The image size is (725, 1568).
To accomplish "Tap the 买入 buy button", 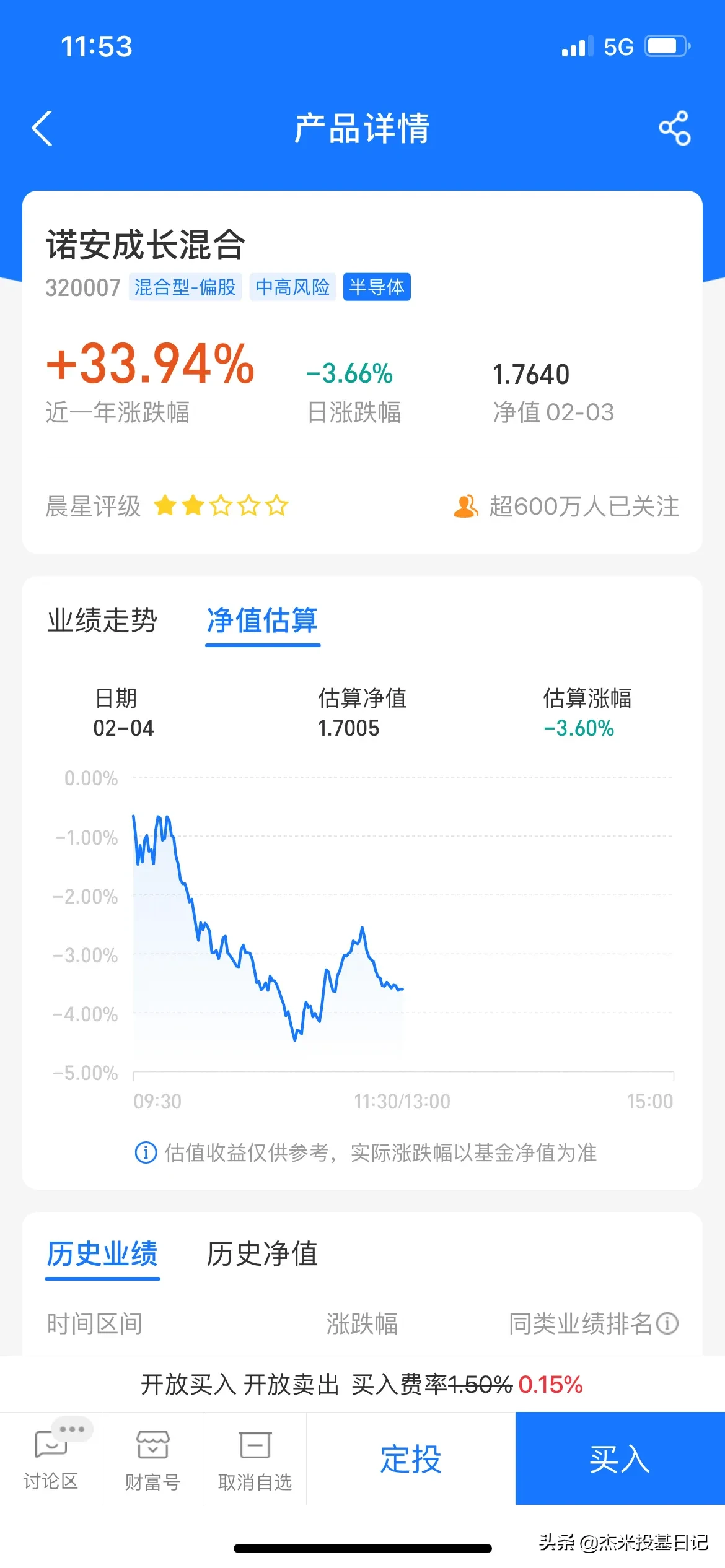I will 620,1459.
